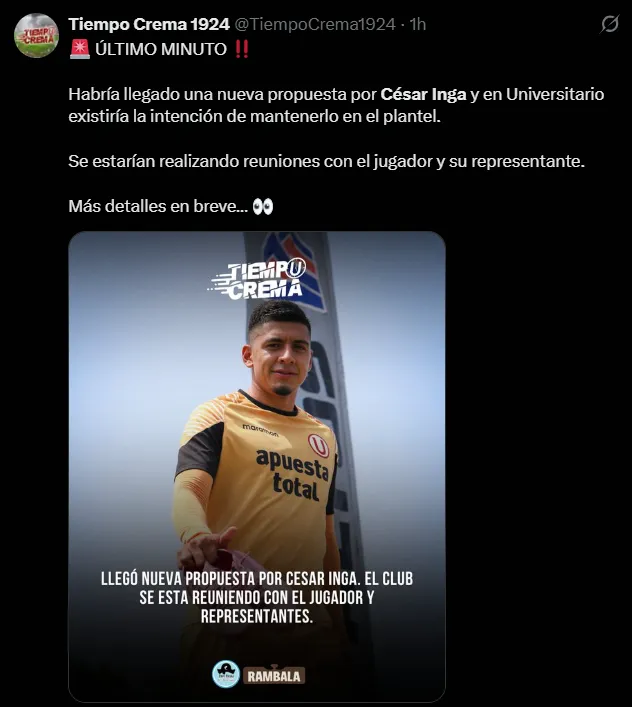
Task: Tap the Grok icon on this post
Action: coord(609,24)
